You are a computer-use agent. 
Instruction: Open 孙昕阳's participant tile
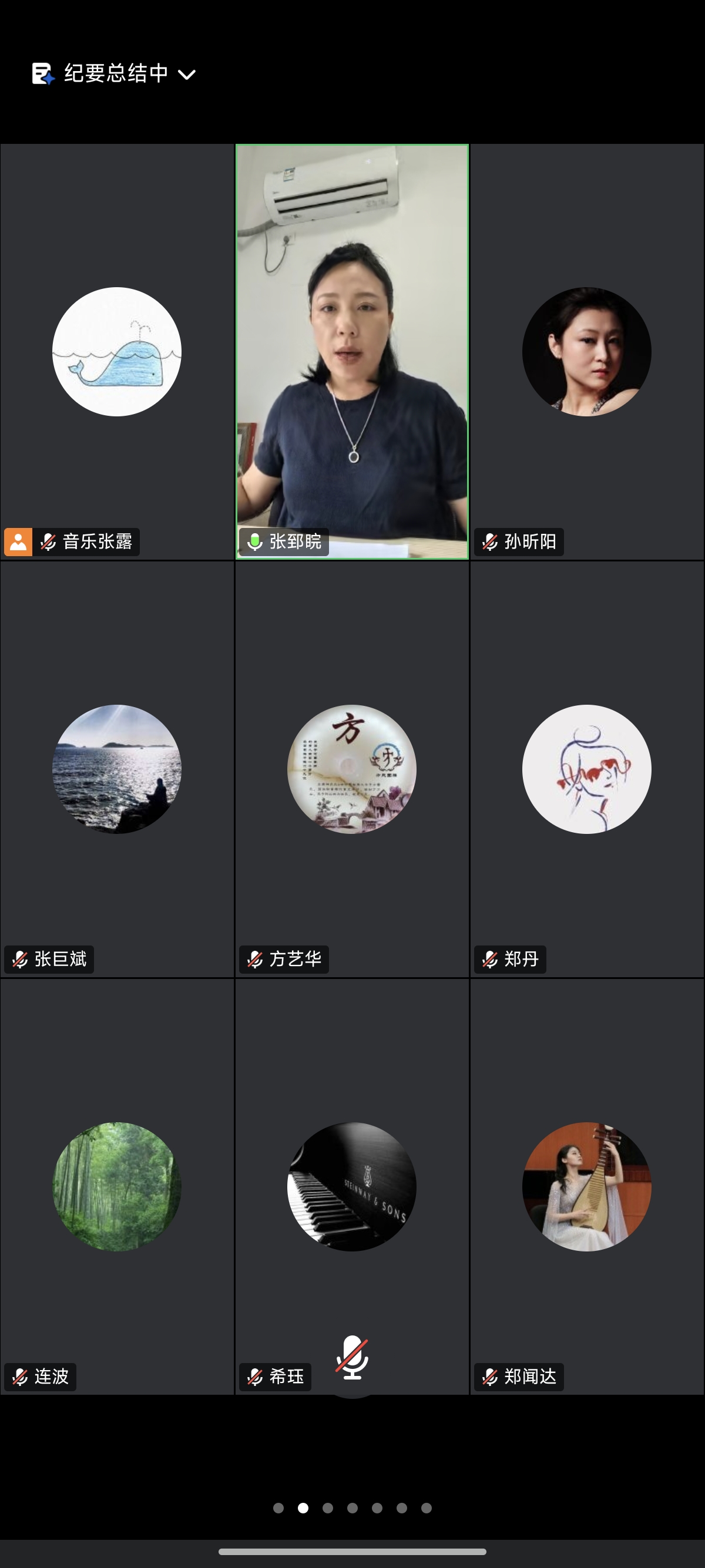[586, 352]
